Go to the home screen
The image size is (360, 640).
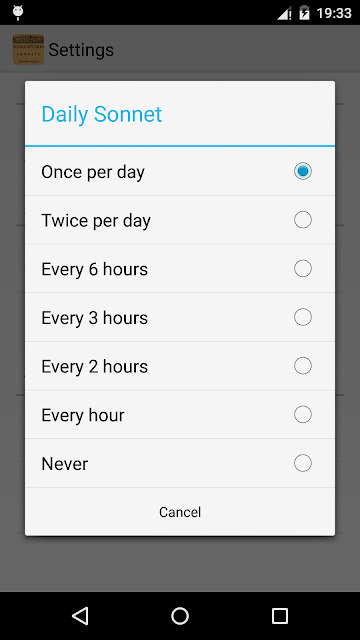coord(180,616)
